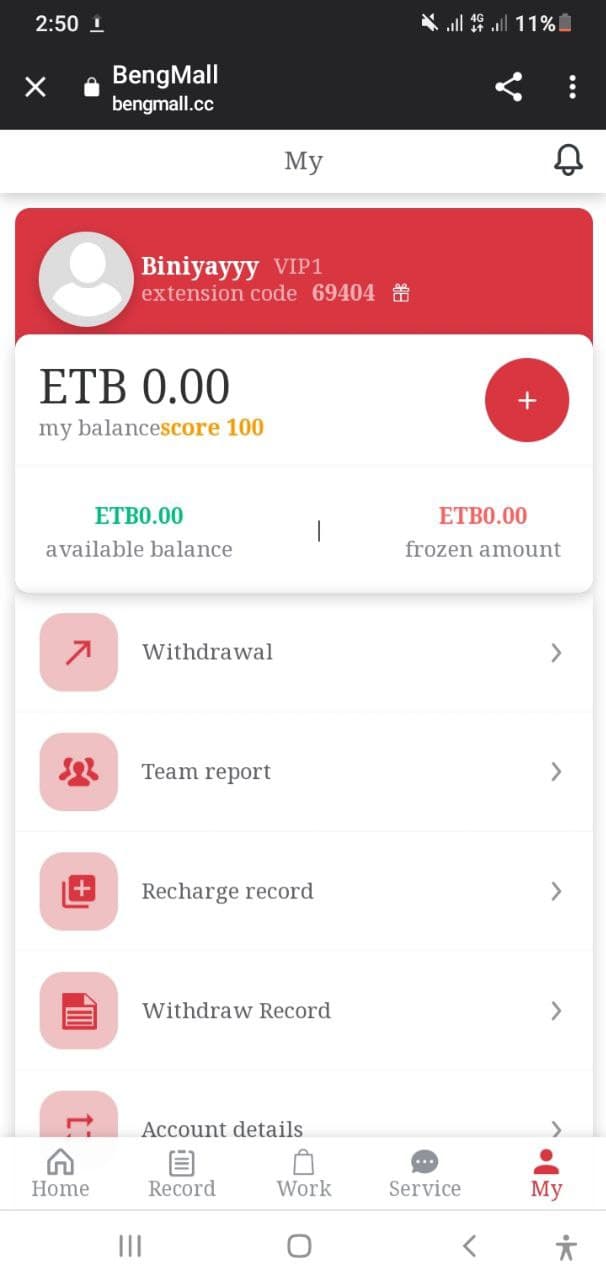Go to the Record tab
The height and width of the screenshot is (1280, 606).
(182, 1174)
